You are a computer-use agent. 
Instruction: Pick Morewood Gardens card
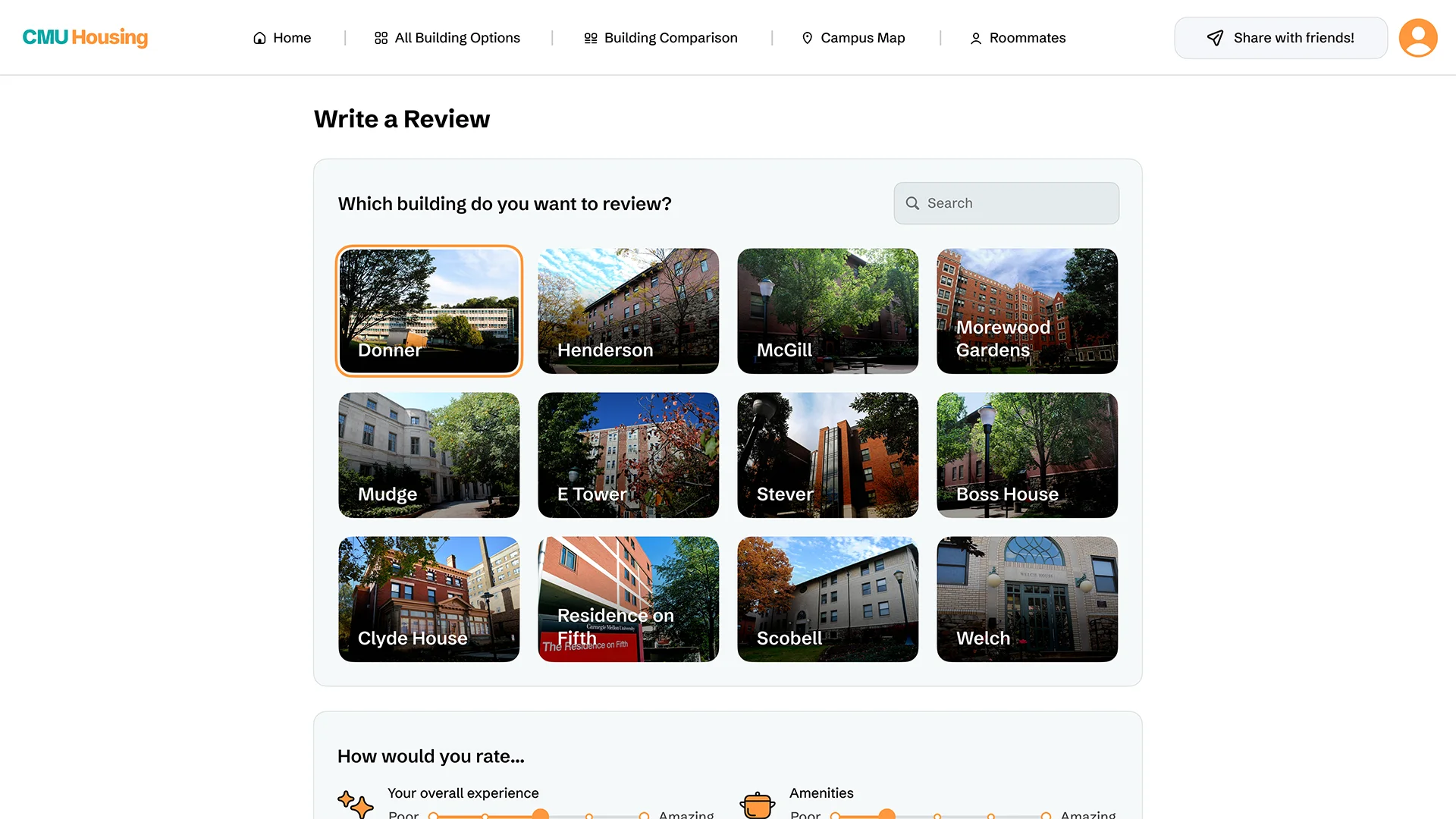click(x=1027, y=311)
